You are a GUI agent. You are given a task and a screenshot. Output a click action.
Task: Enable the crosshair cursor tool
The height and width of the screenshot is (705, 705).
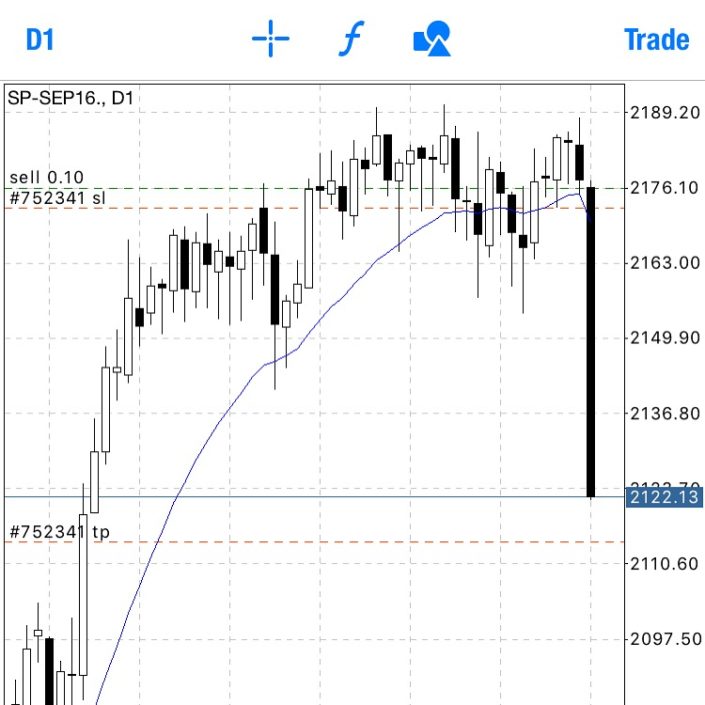[x=270, y=40]
